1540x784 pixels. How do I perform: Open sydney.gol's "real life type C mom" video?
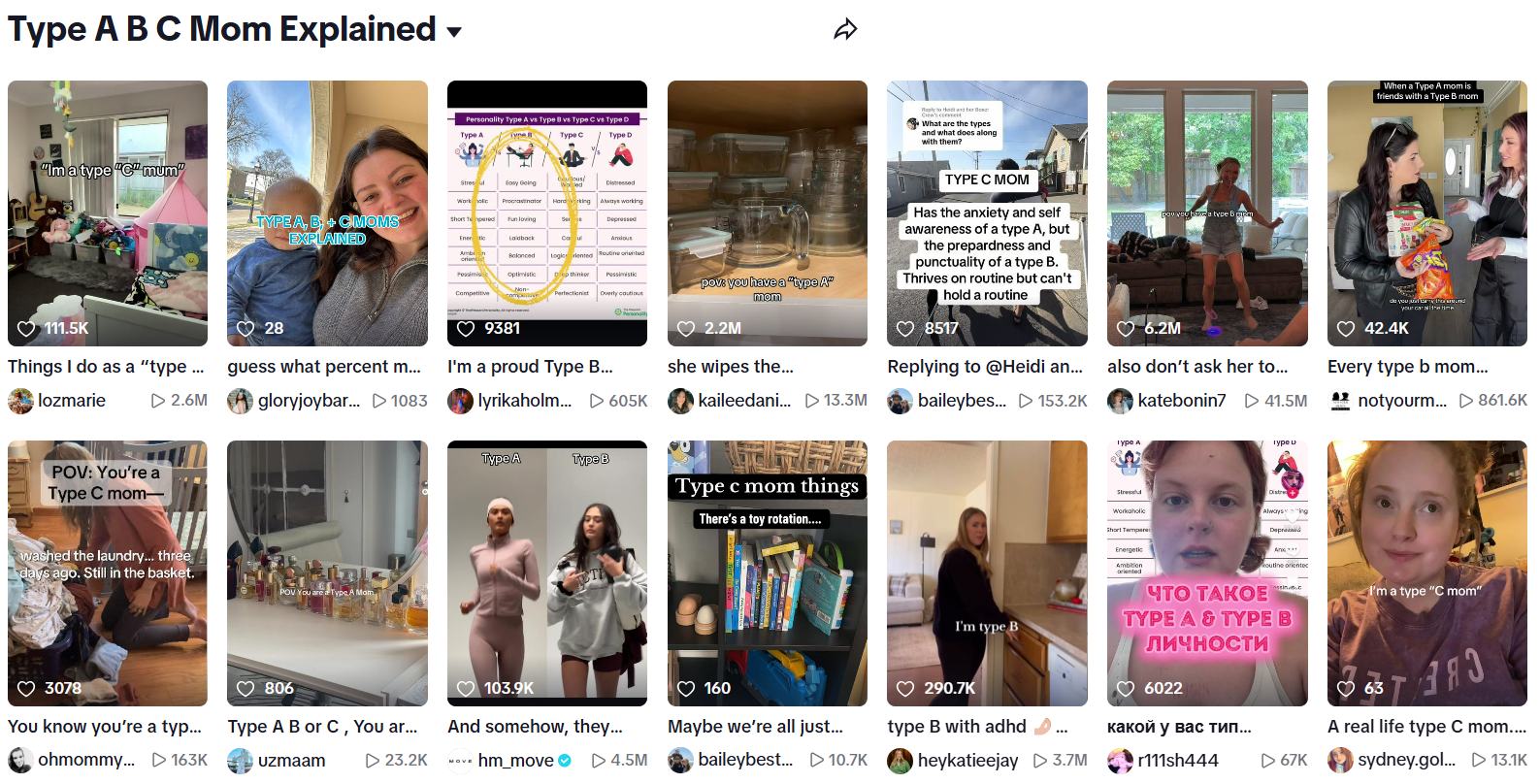coord(1426,572)
